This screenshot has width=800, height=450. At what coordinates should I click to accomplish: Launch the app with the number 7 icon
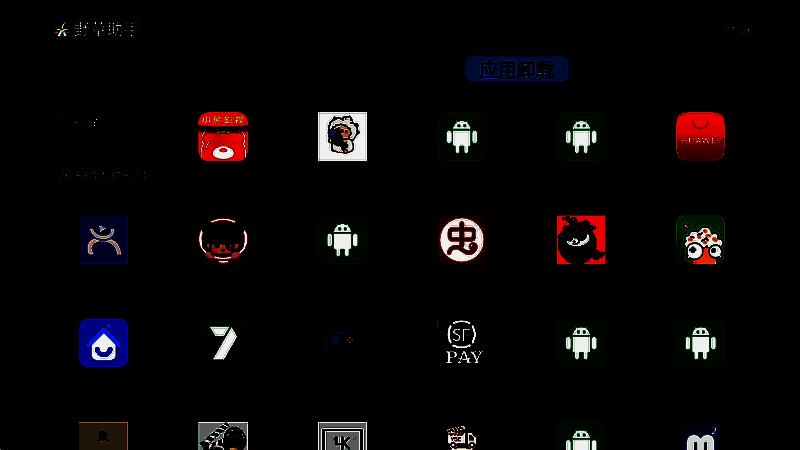click(223, 343)
